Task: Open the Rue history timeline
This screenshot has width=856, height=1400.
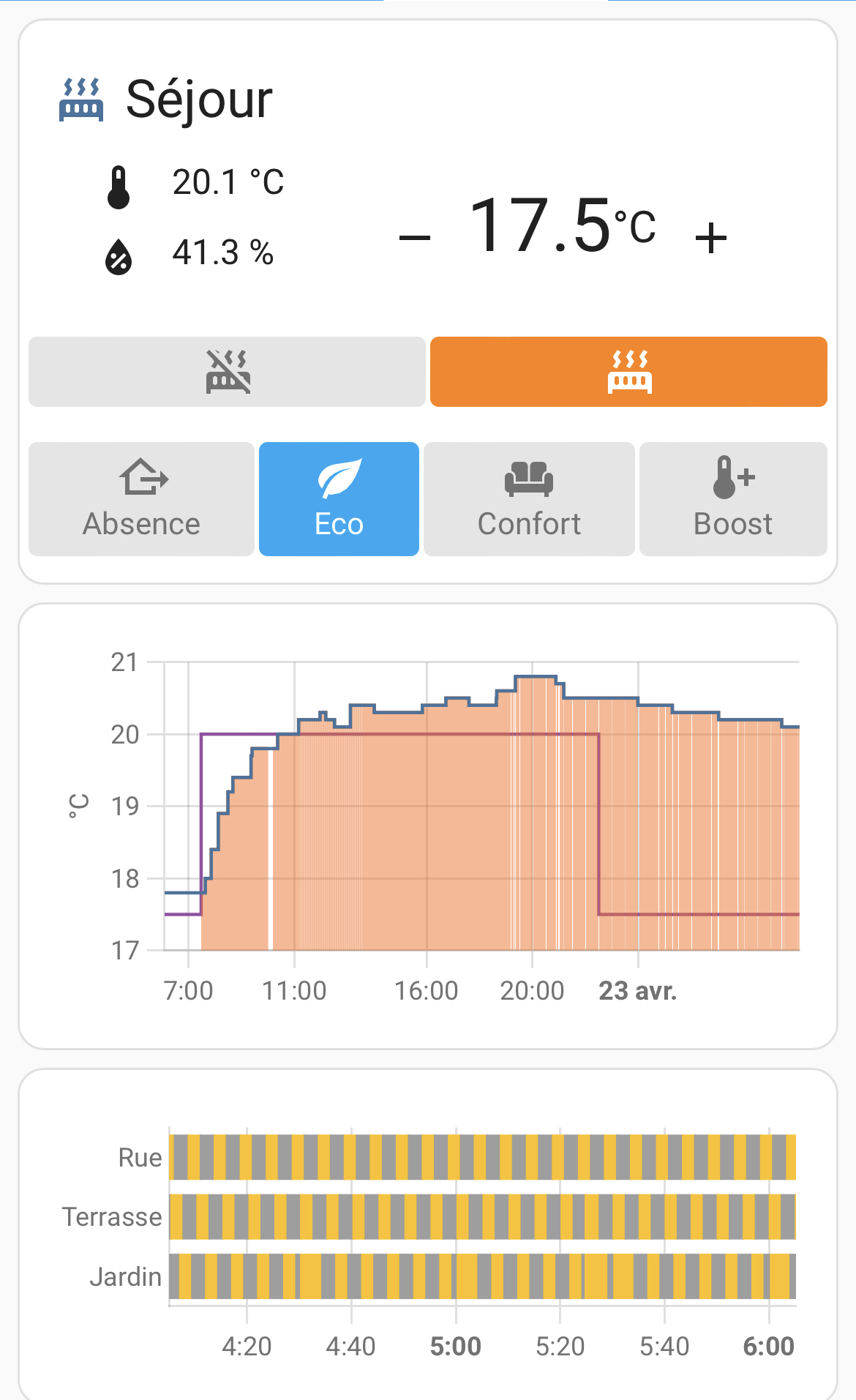Action: pos(482,1157)
